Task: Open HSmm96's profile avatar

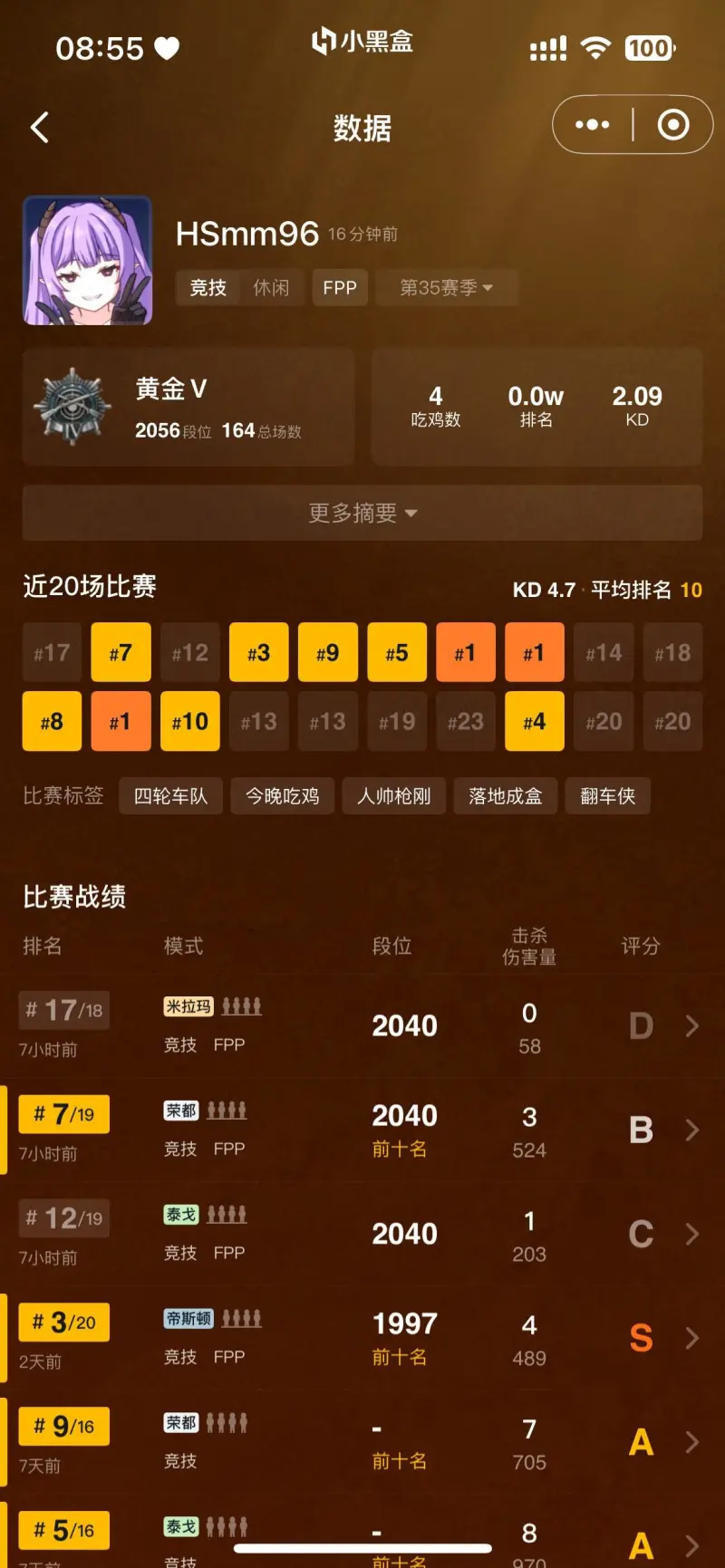Action: 87,261
